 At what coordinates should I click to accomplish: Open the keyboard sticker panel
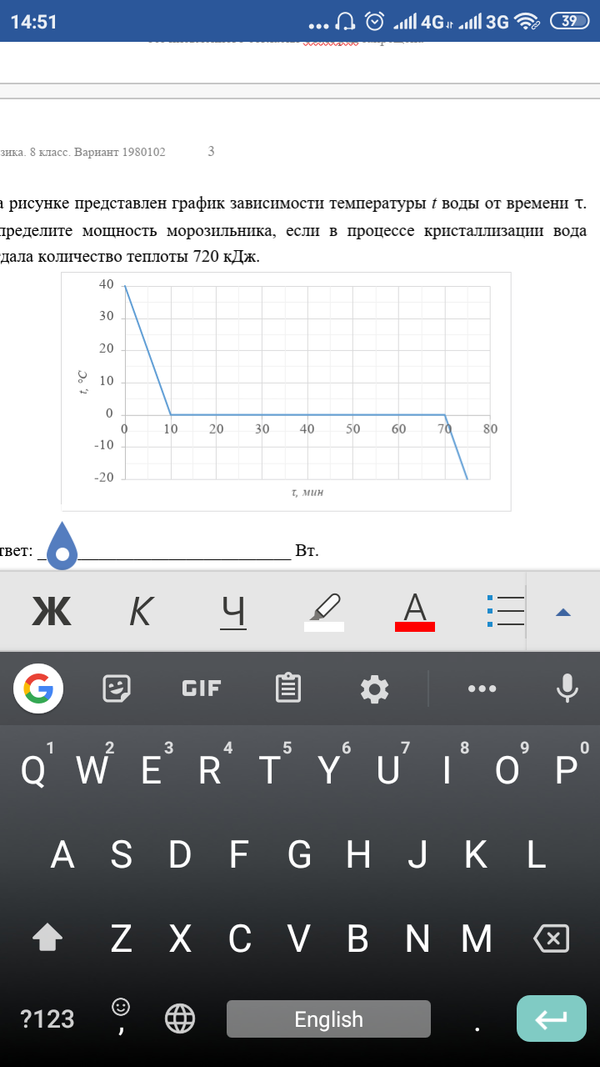coord(118,688)
